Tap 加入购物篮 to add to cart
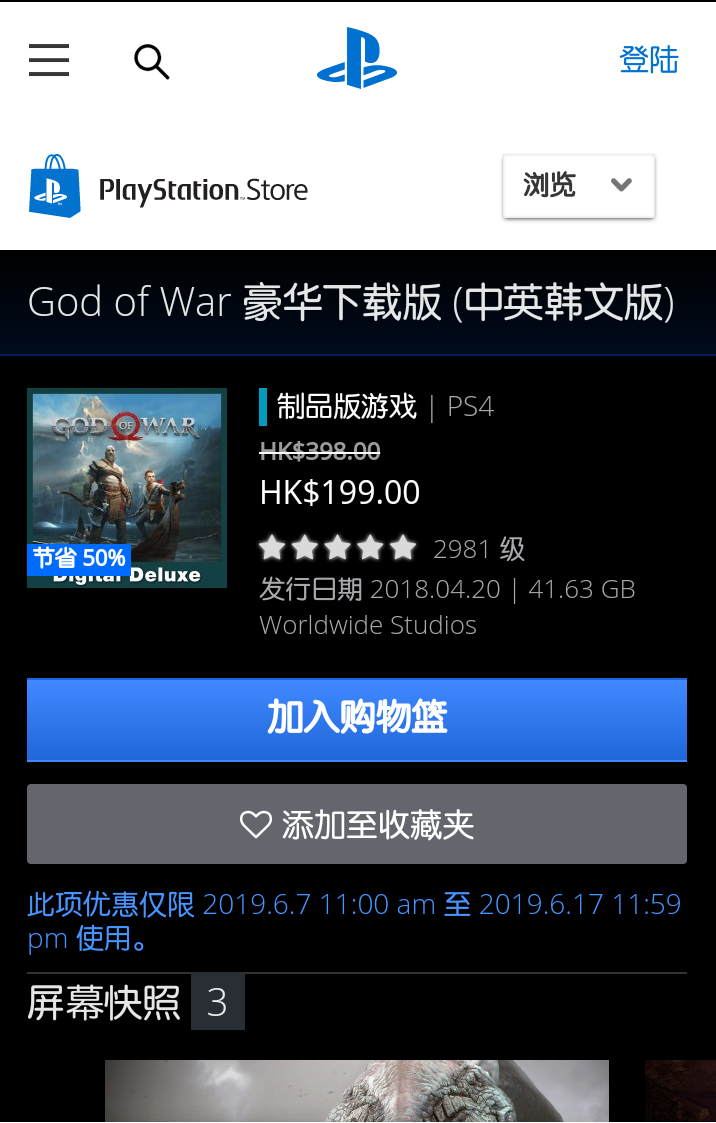The image size is (716, 1123). pos(357,719)
